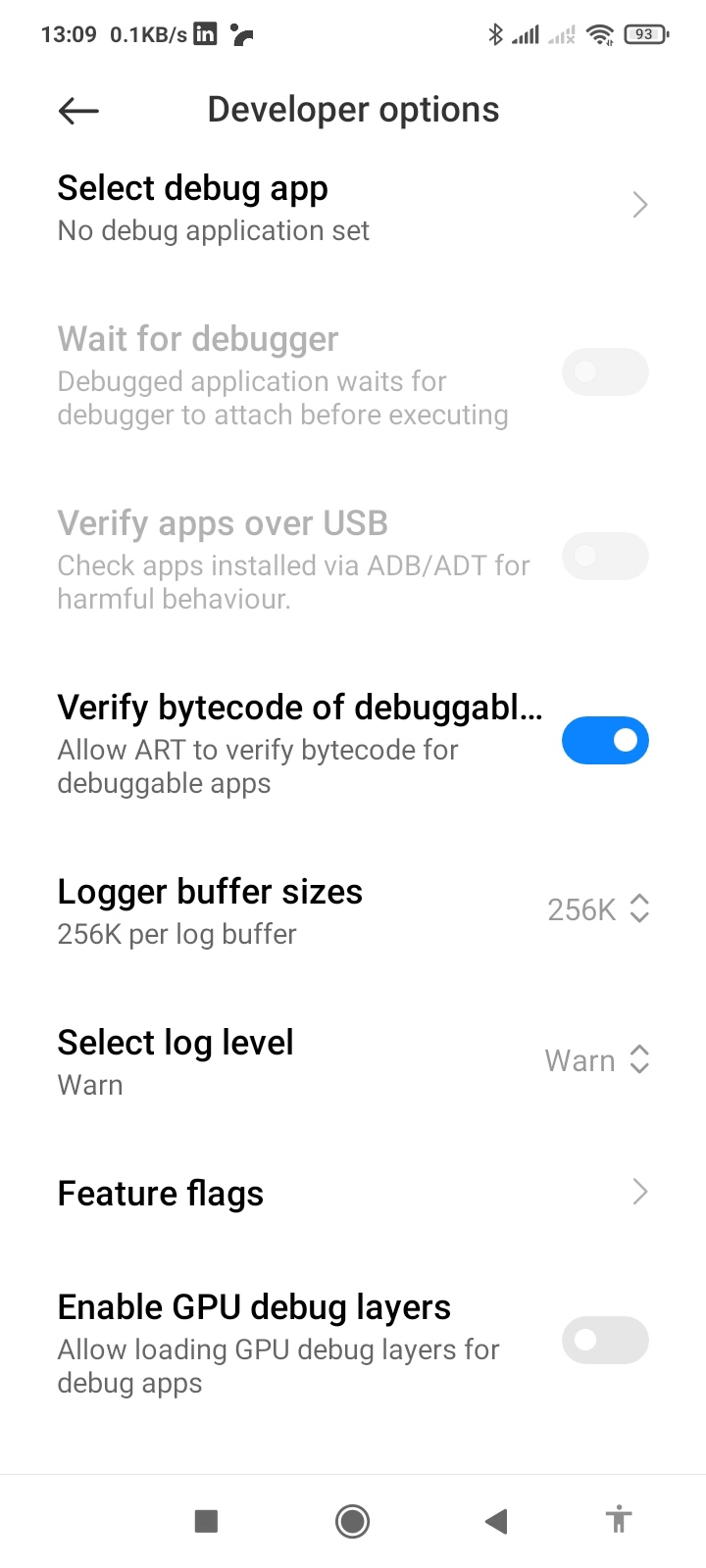Open Feature flags
The height and width of the screenshot is (1568, 706).
(353, 1193)
